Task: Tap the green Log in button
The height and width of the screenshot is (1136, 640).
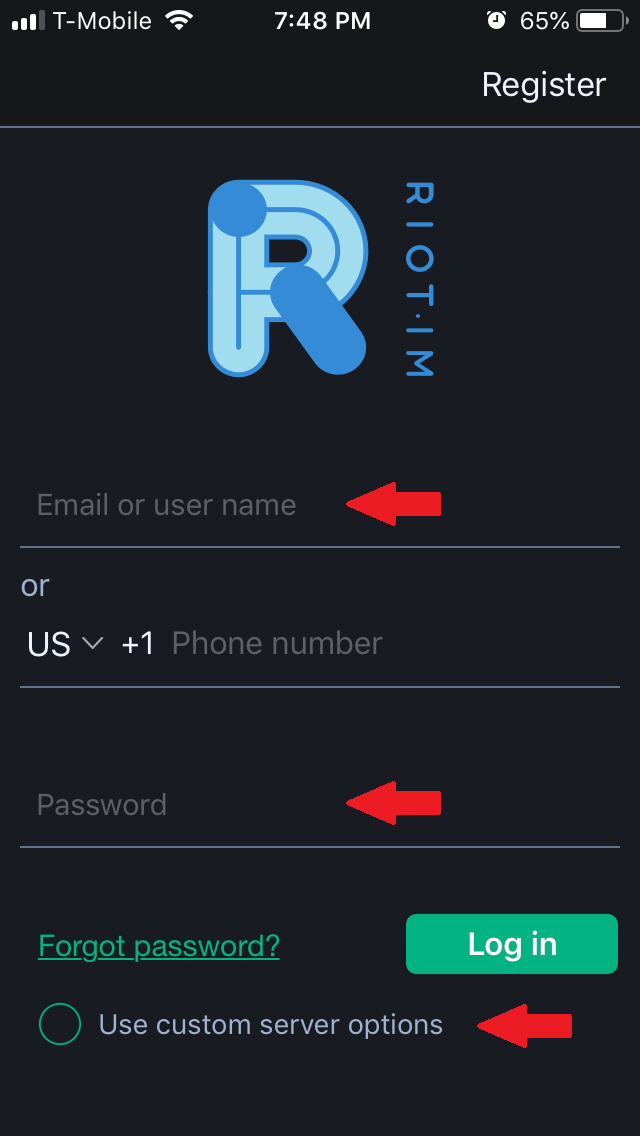Action: tap(512, 944)
